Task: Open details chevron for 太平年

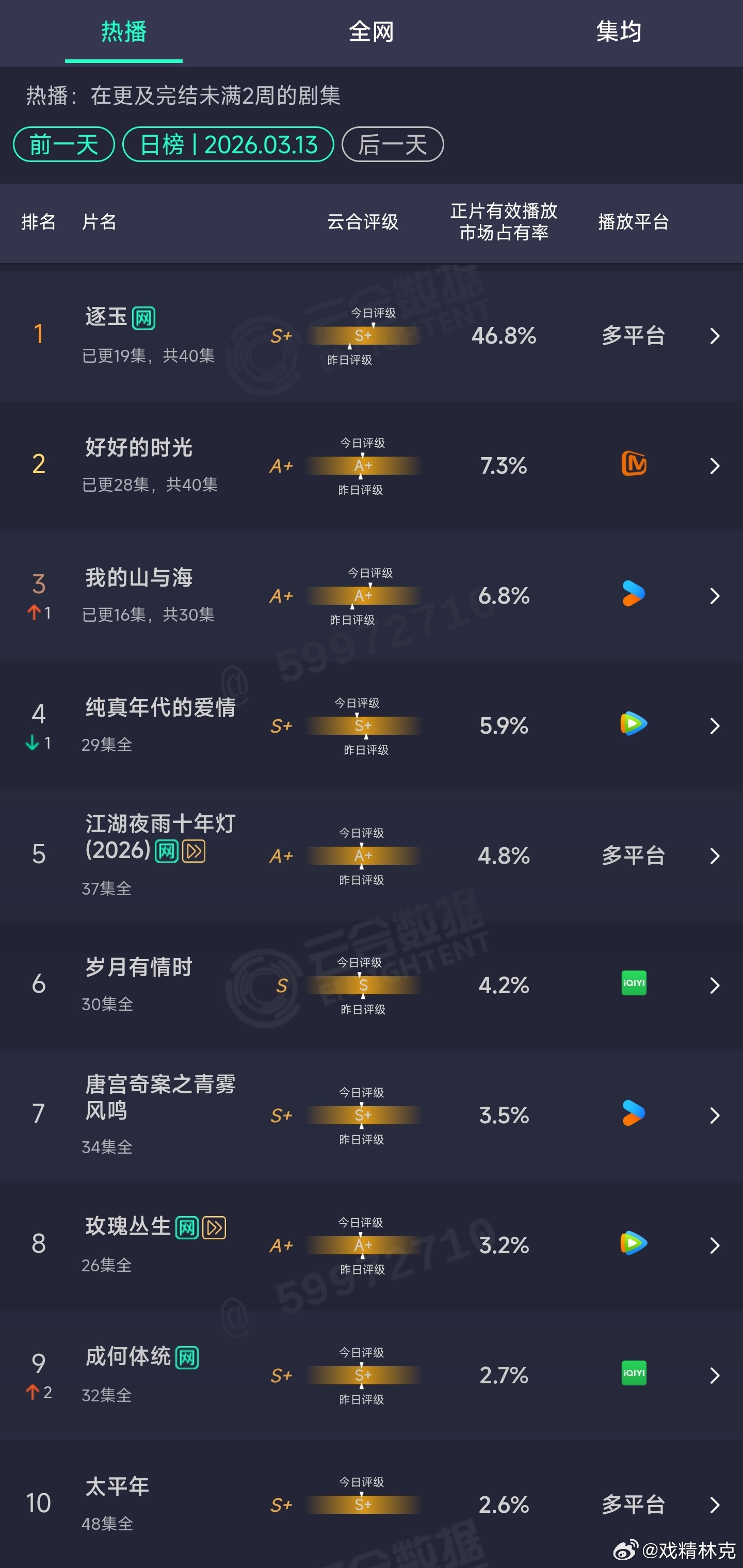Action: point(716,1504)
